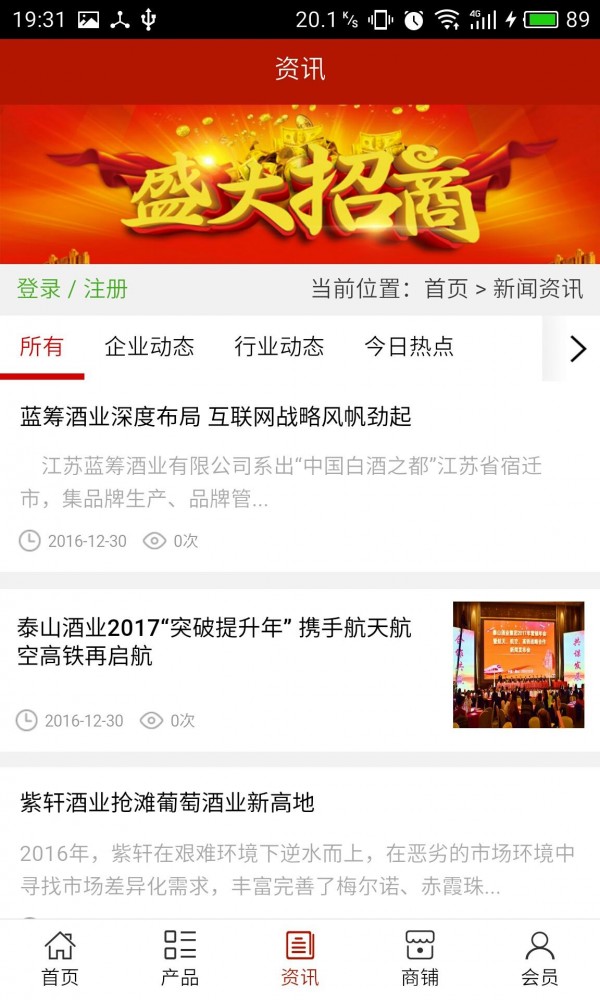Follow the 首页 link in the breadcrumb
The height and width of the screenshot is (1000, 600).
click(446, 290)
